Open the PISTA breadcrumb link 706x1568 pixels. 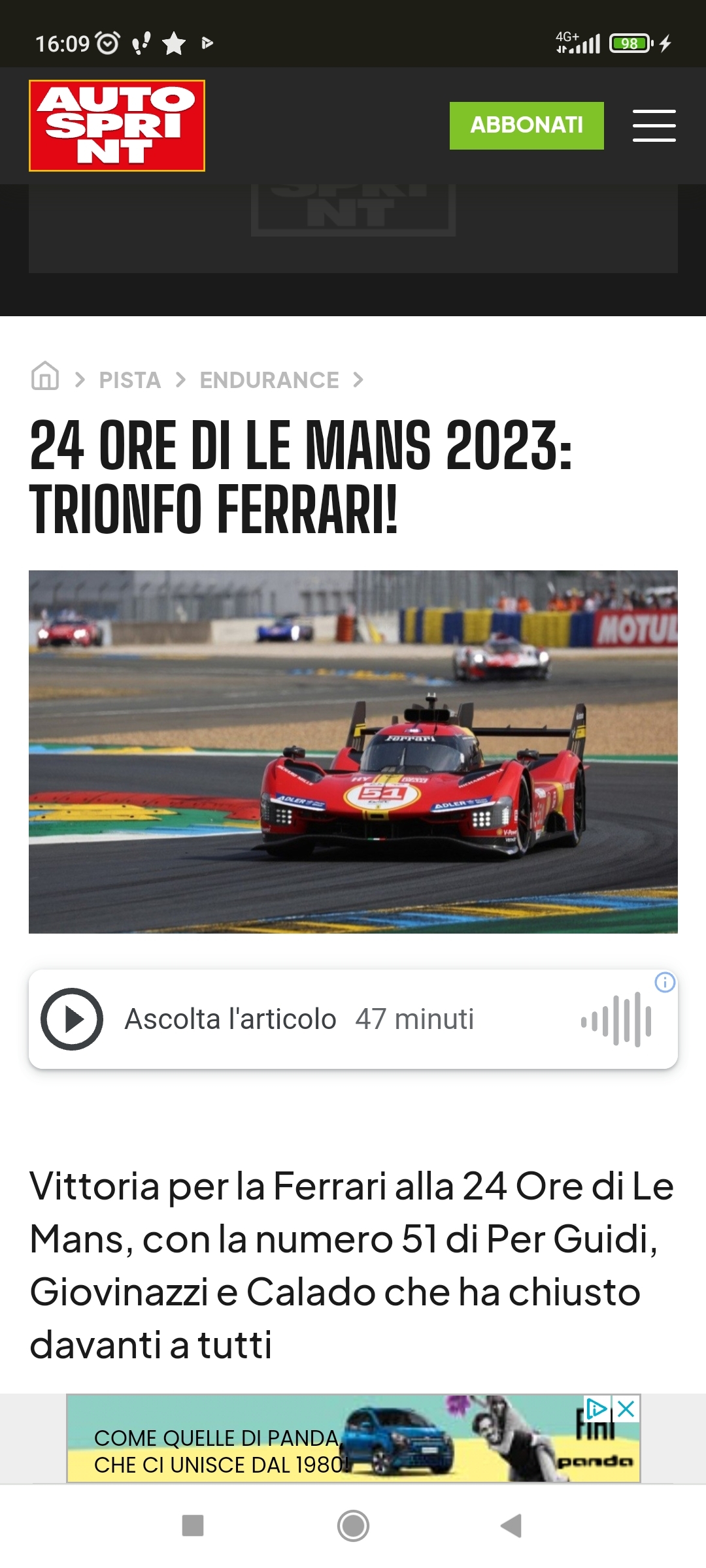pos(129,380)
